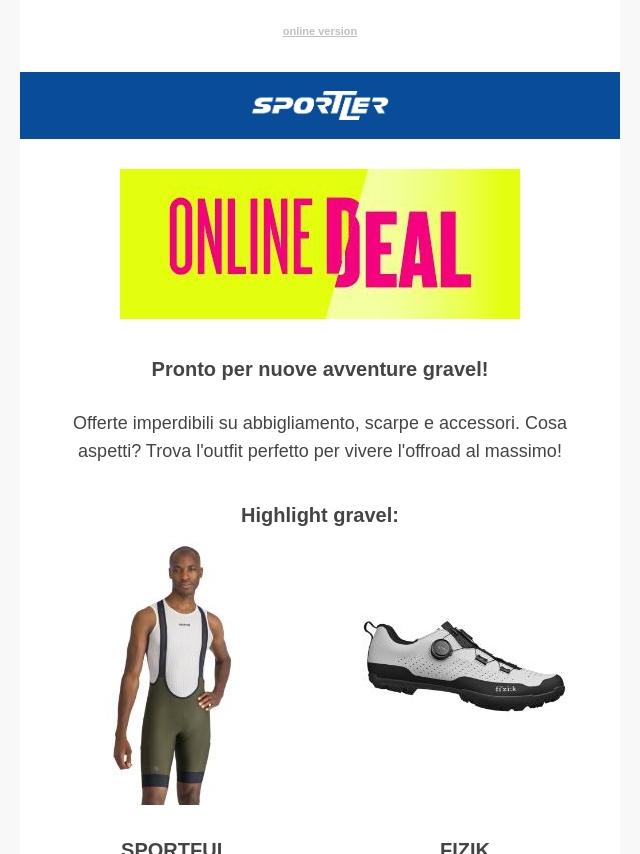Open the online version link
640x854 pixels.
click(319, 32)
